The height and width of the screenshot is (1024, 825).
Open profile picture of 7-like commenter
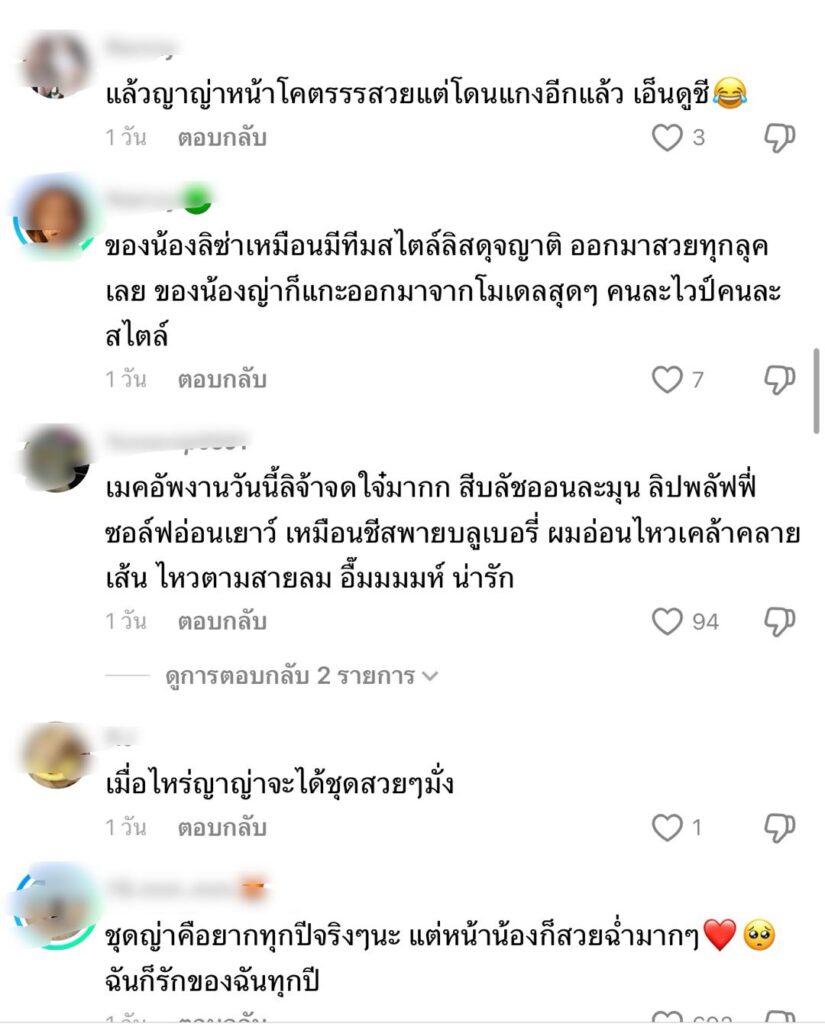tap(55, 216)
